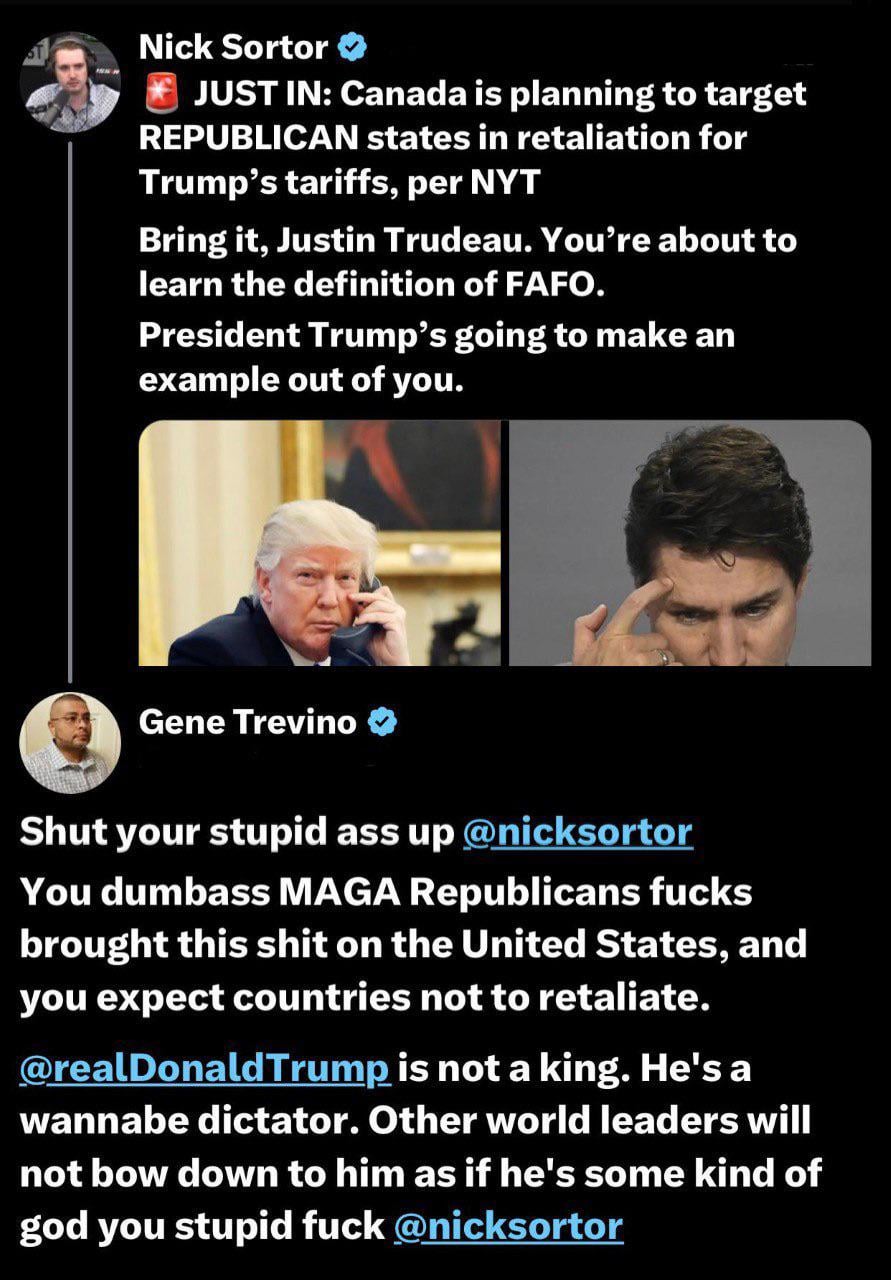Tap the @nicksortor mention ending the reply

509,1225
